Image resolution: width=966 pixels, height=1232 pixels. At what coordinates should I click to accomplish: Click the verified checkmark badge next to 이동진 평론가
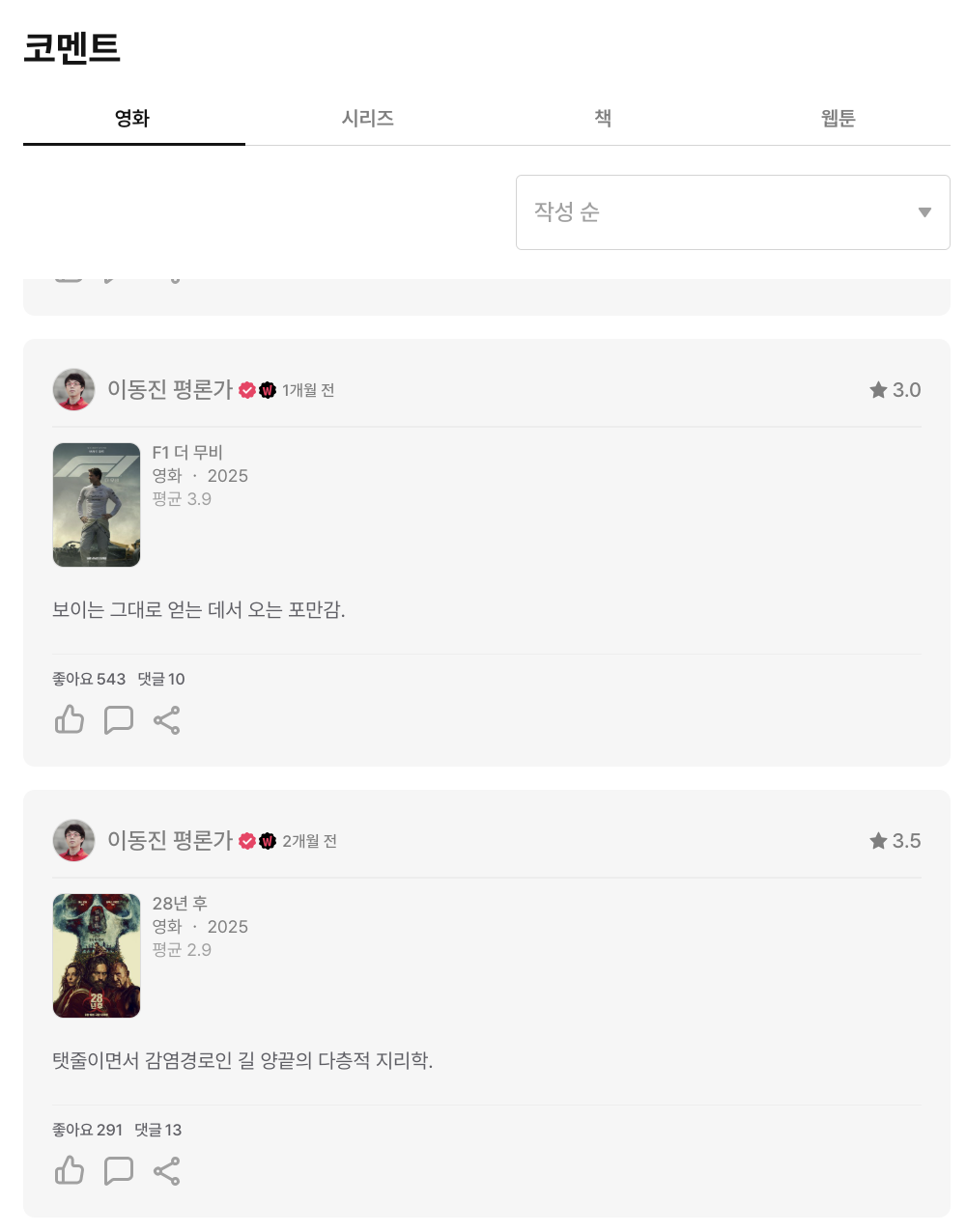[248, 390]
